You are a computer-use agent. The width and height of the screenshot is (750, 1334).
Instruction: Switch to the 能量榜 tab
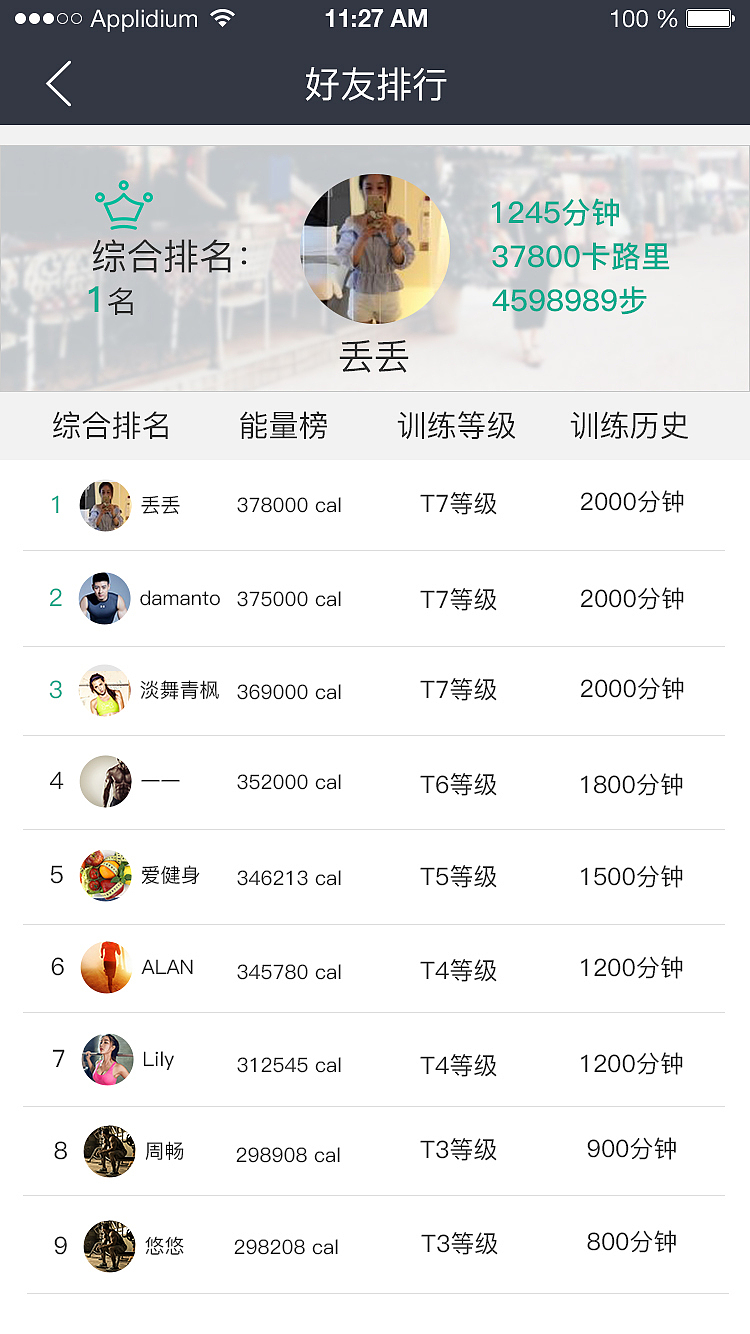point(283,425)
